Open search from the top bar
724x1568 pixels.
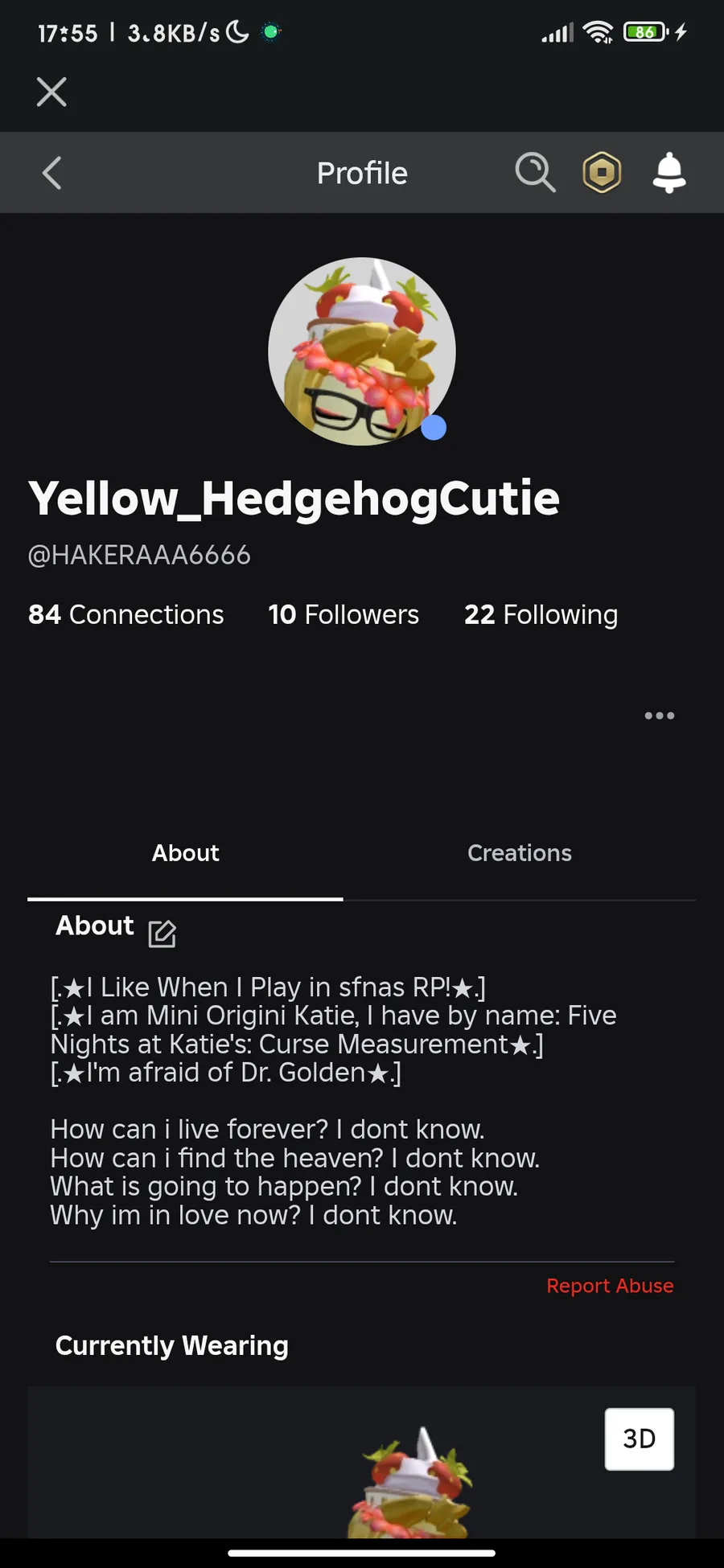535,173
